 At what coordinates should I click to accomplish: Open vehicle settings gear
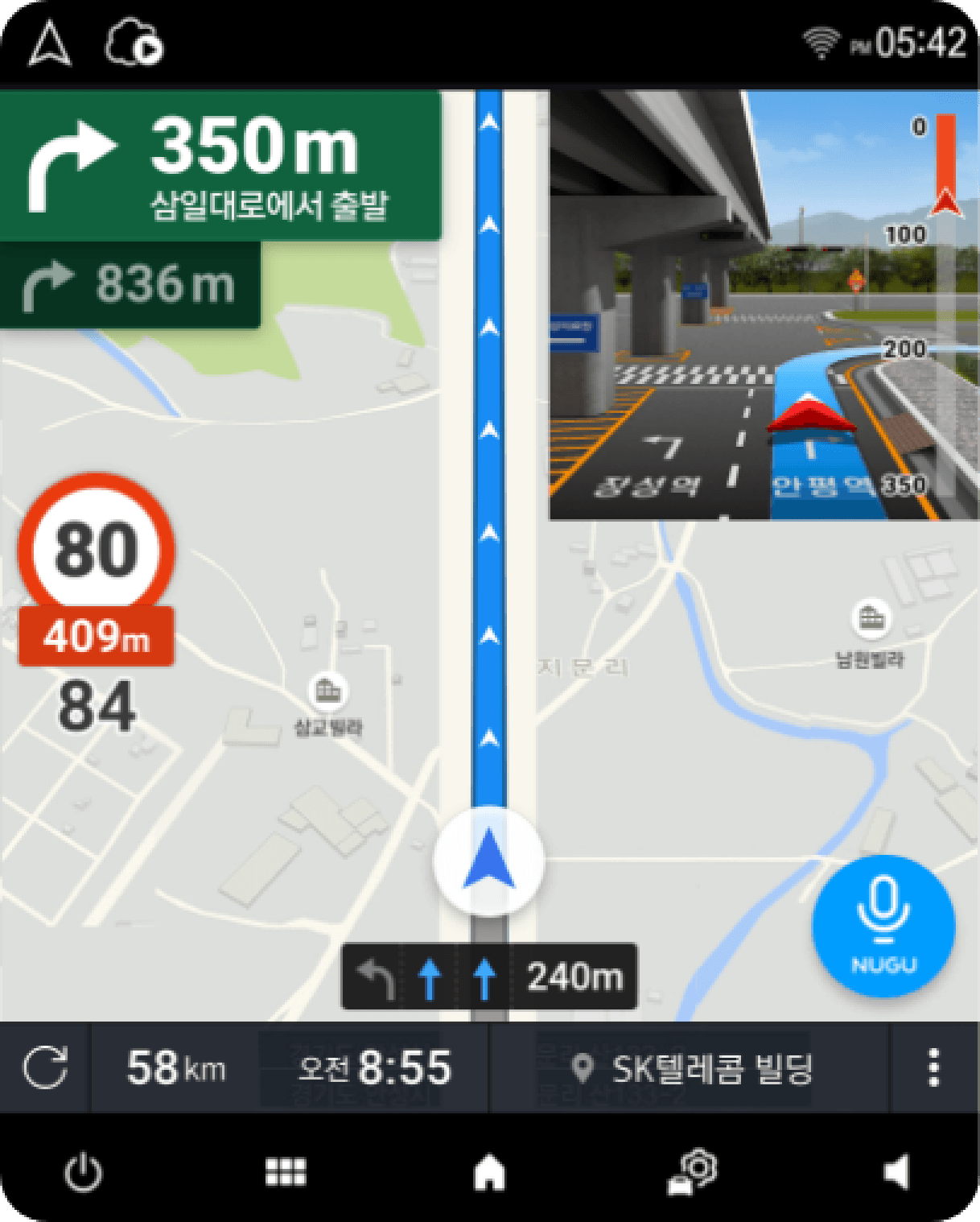coord(693,1172)
